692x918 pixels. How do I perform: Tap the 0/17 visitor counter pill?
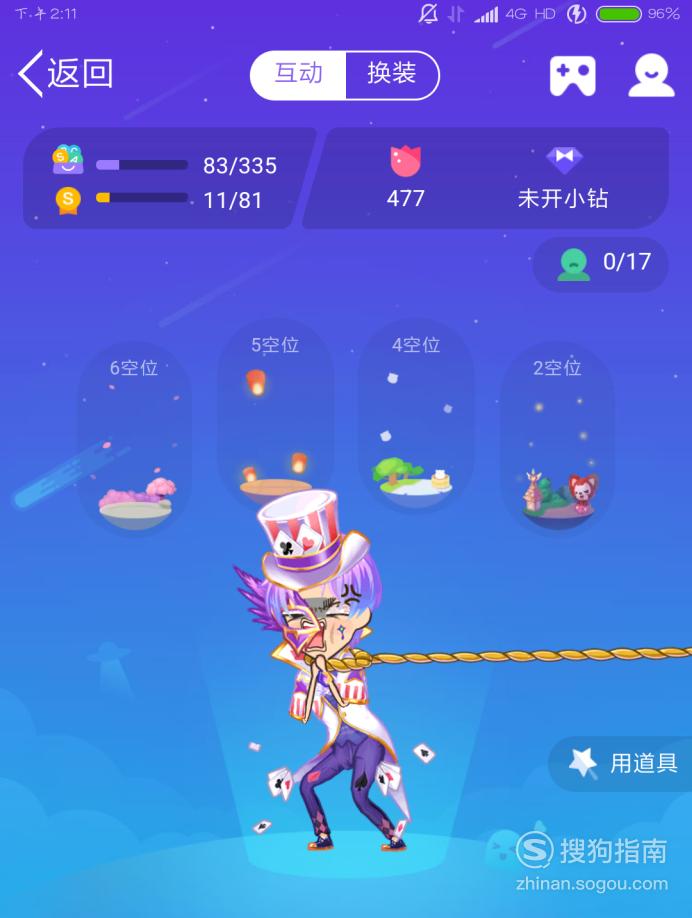coord(600,263)
